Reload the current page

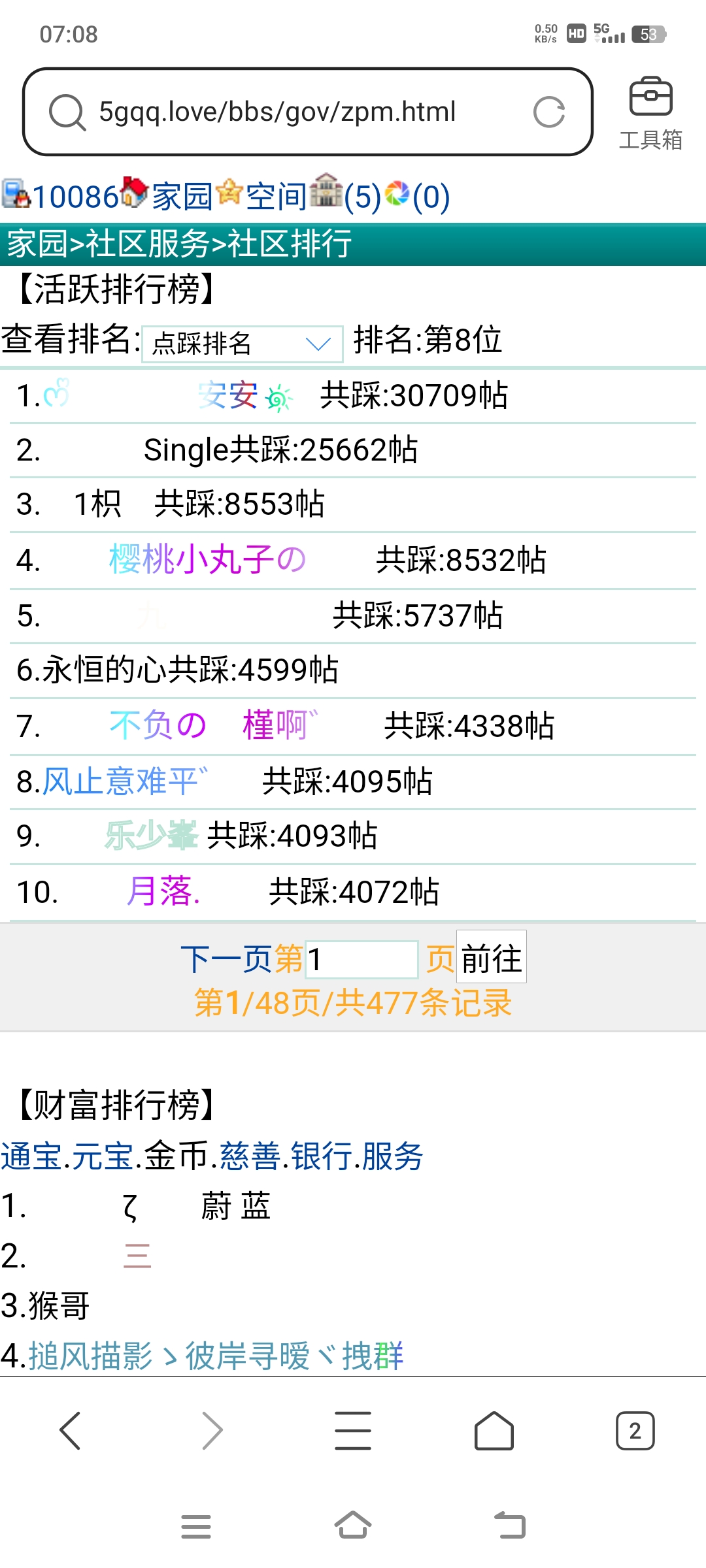(548, 112)
